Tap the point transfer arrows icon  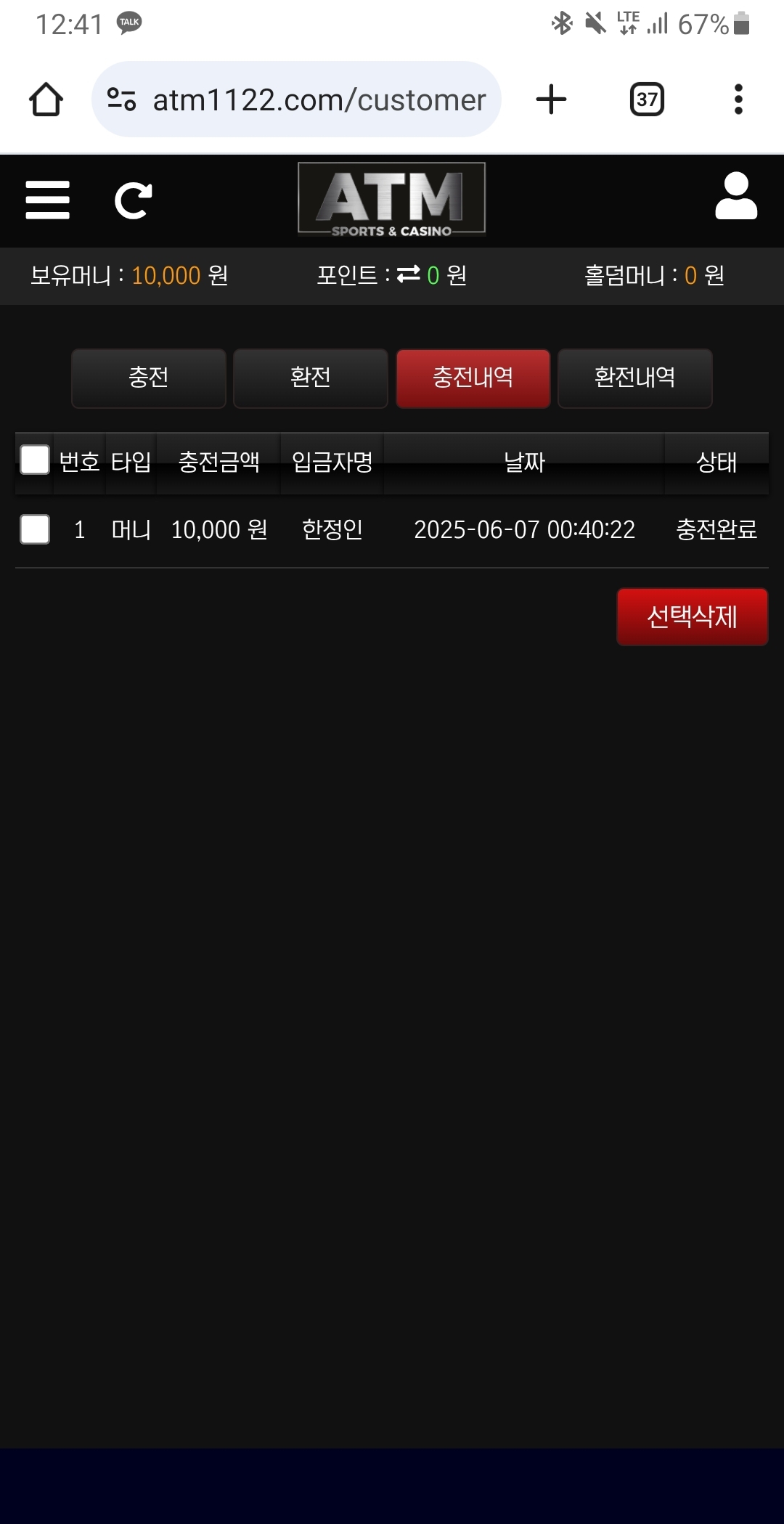click(409, 274)
